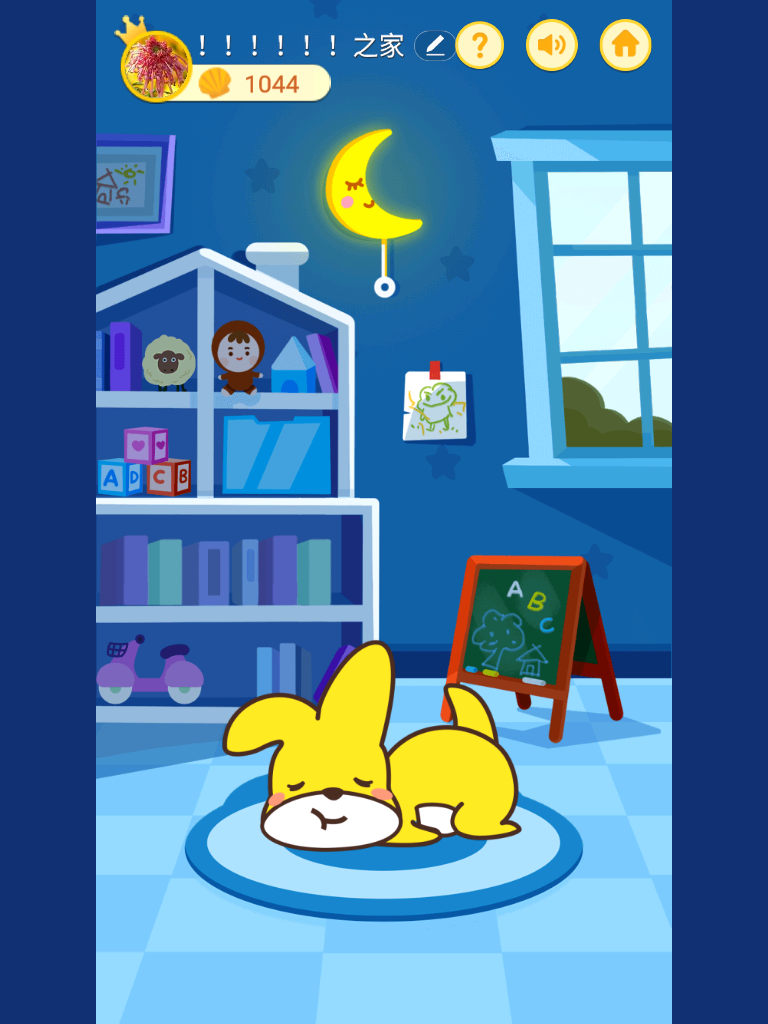Wake up the sleeping yellow dog
The height and width of the screenshot is (1024, 768).
pos(370,770)
